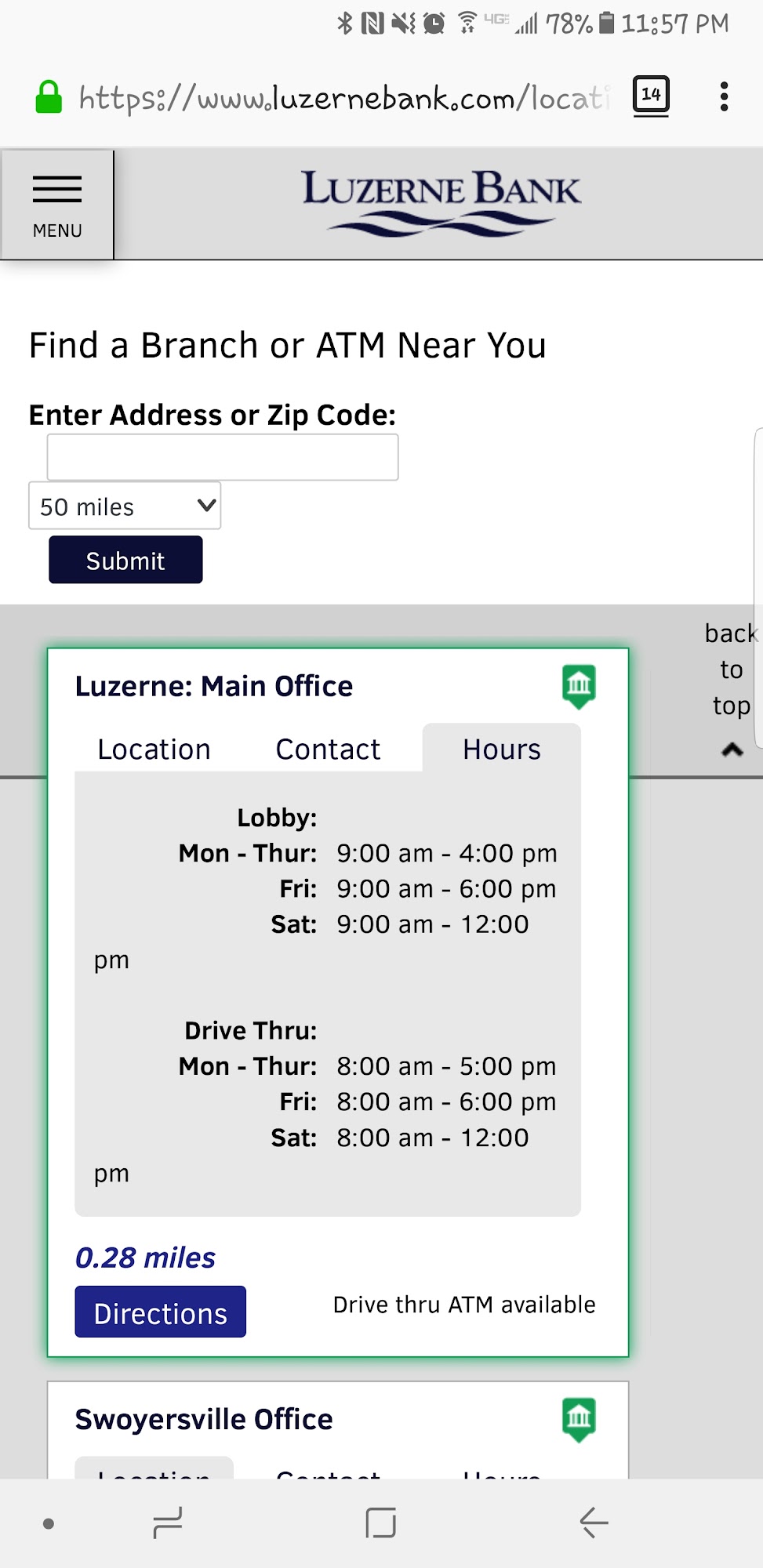This screenshot has width=763, height=1568.
Task: Switch to Location tab for Luzerne Main Office
Action: click(154, 750)
